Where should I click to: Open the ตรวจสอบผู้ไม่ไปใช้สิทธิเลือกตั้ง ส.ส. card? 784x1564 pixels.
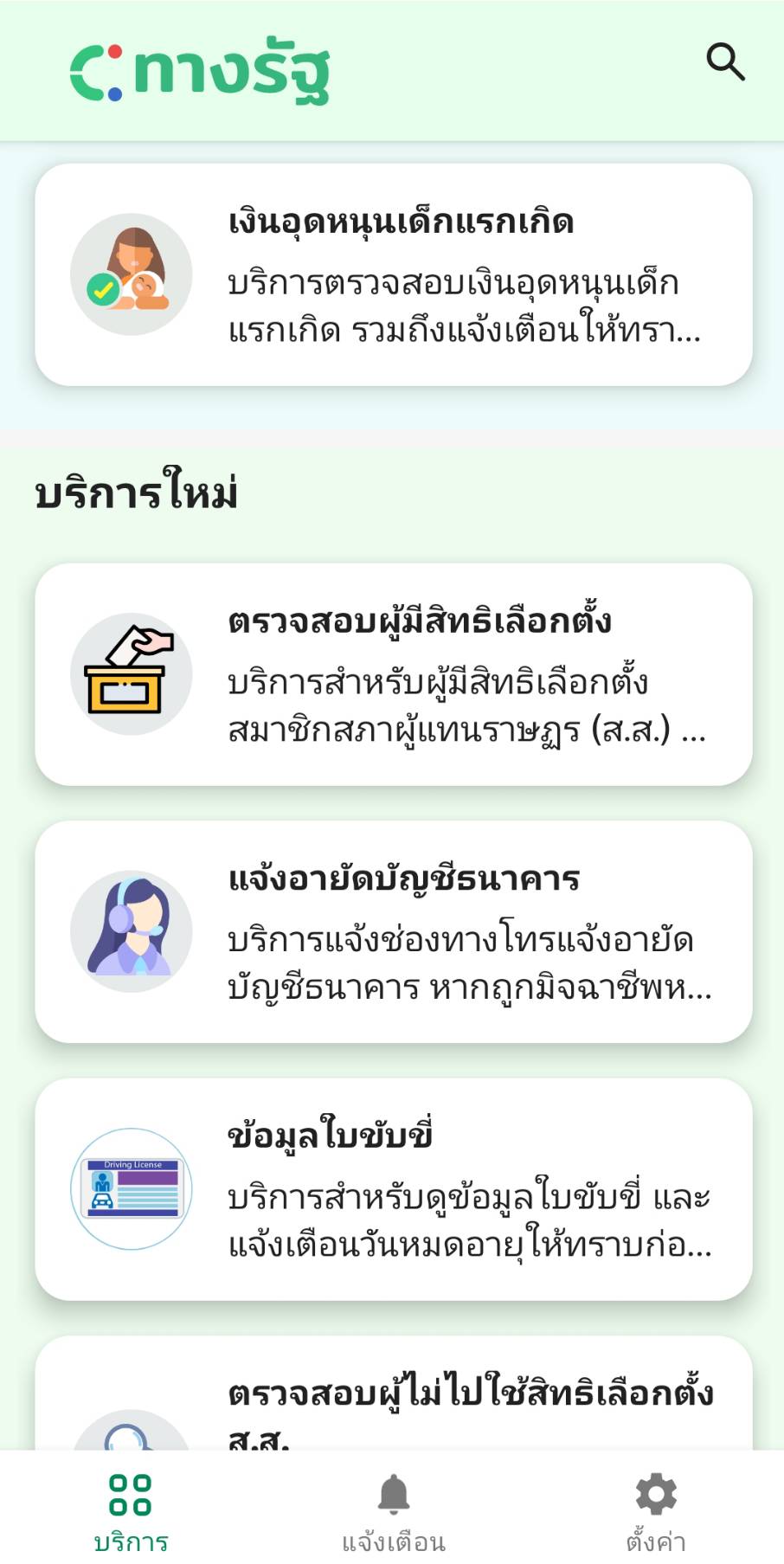394,1398
